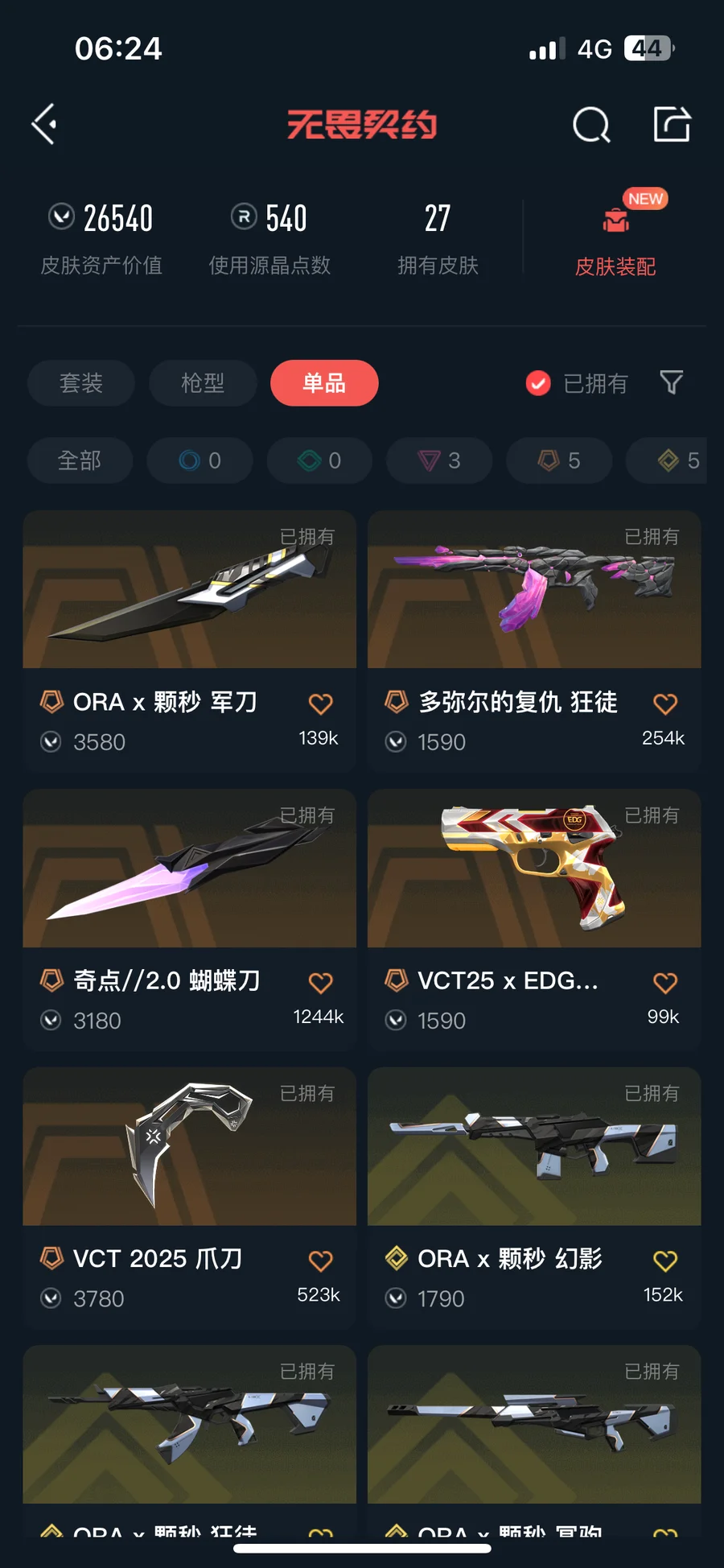The height and width of the screenshot is (1568, 724).
Task: Filter by the purple triangle tier chip showing 3
Action: (x=439, y=460)
